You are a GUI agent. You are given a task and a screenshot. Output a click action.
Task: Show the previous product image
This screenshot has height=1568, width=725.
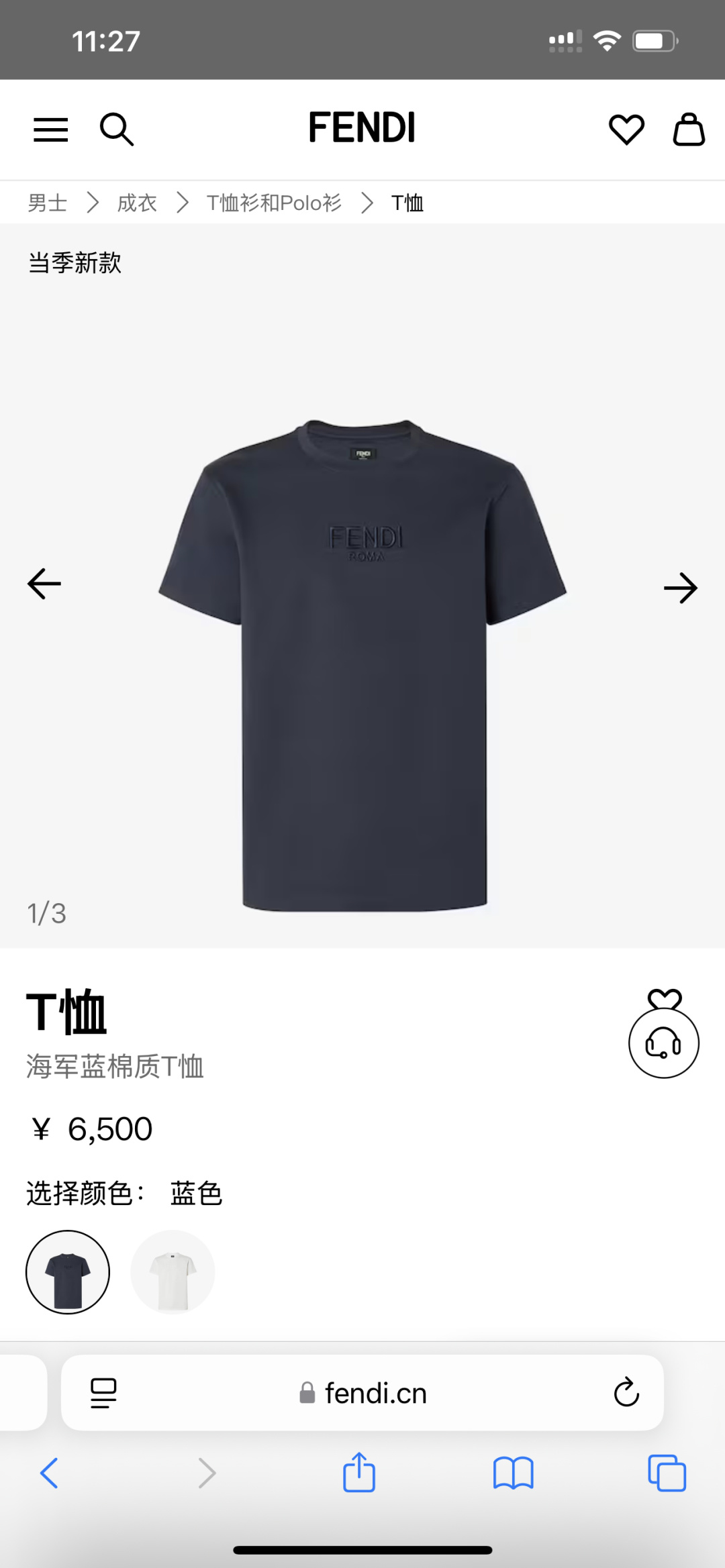point(44,584)
